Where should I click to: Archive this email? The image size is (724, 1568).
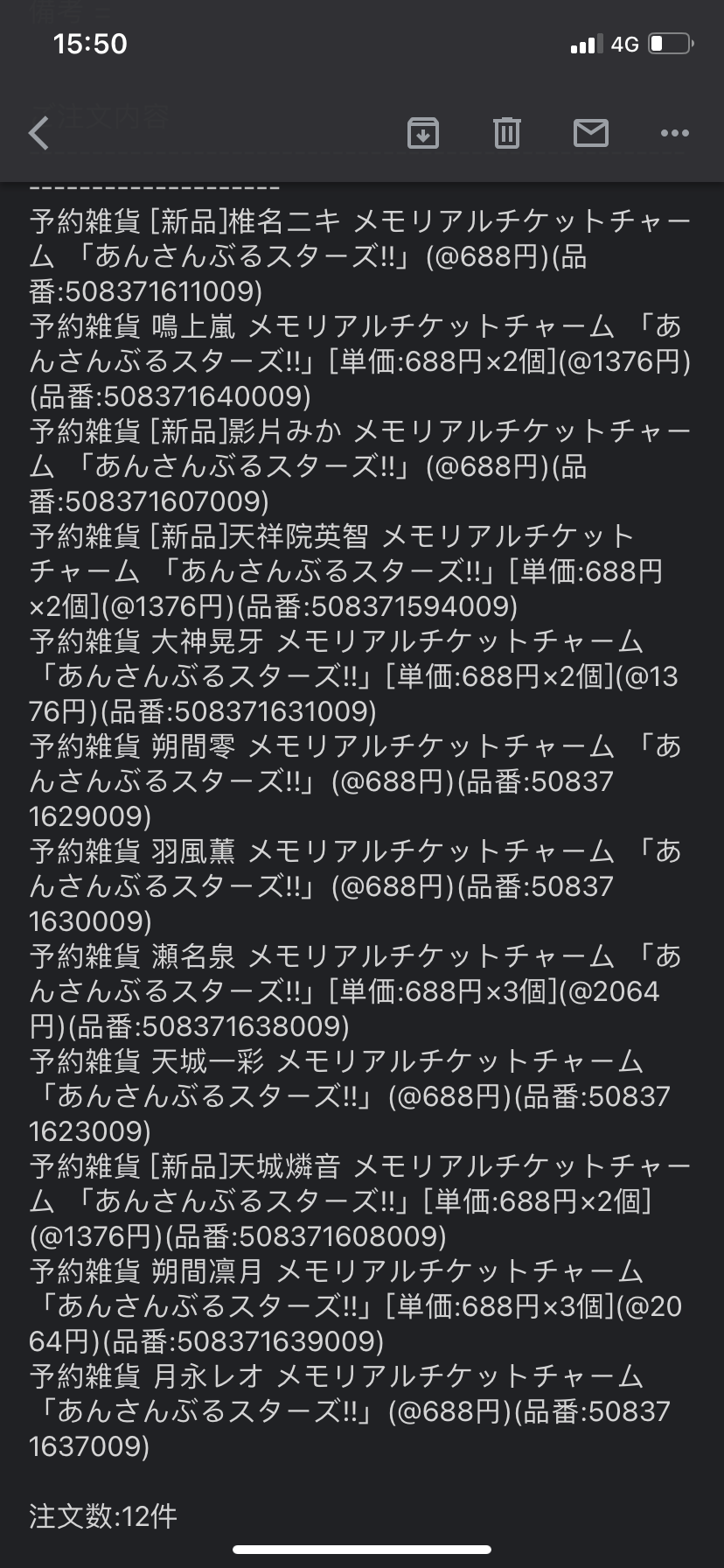423,133
